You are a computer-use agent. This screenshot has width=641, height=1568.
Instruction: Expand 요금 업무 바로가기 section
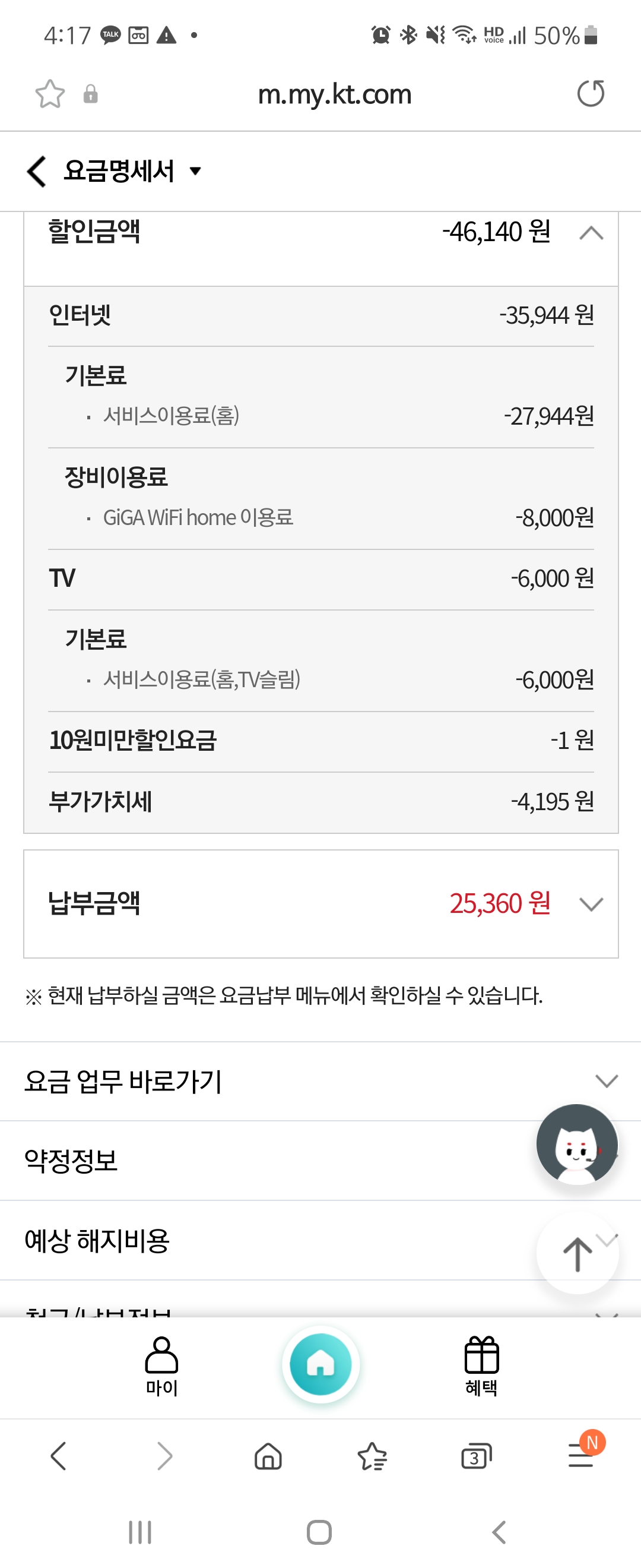click(606, 1081)
